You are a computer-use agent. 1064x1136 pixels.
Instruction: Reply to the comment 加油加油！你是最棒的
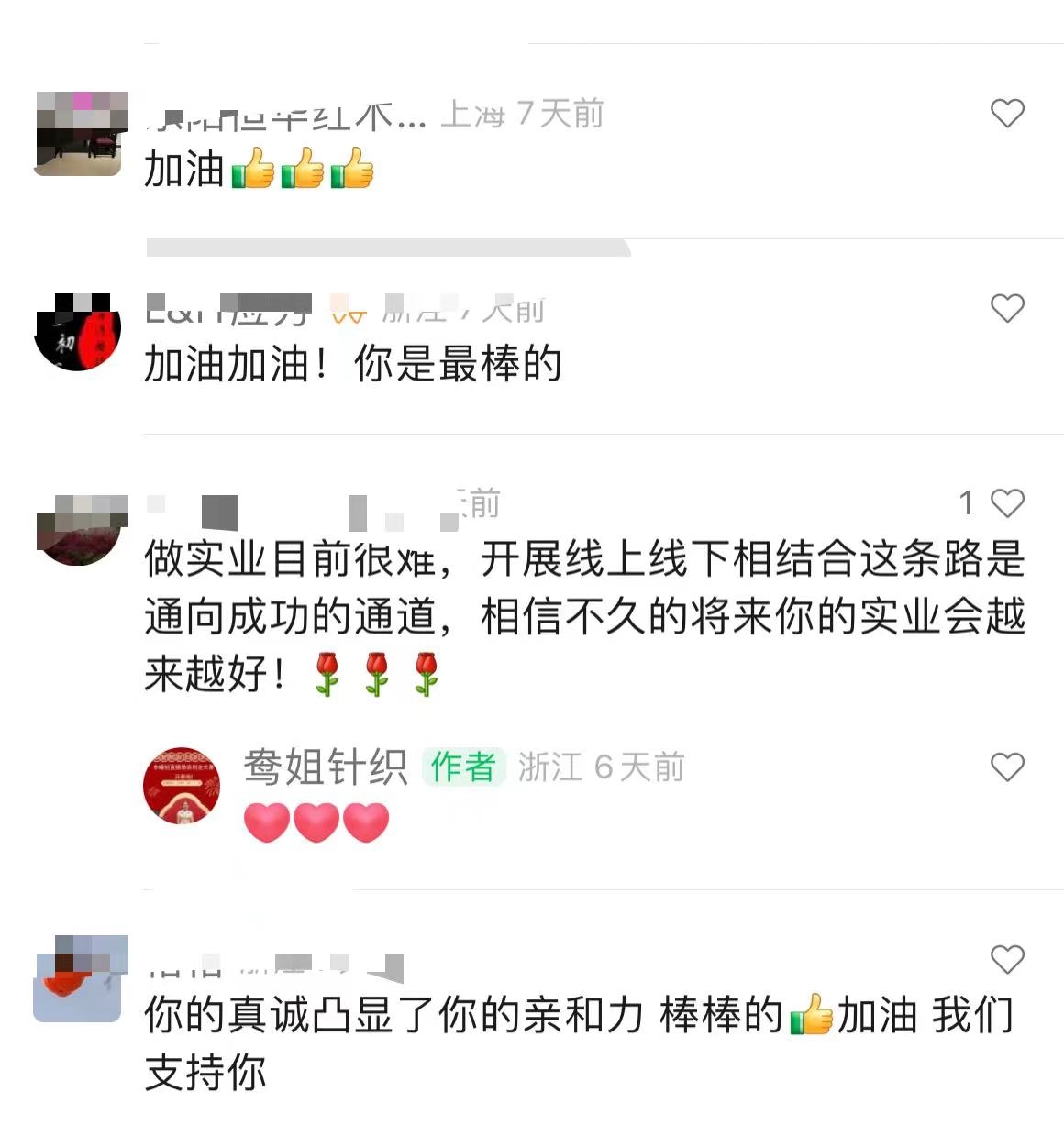pos(352,364)
